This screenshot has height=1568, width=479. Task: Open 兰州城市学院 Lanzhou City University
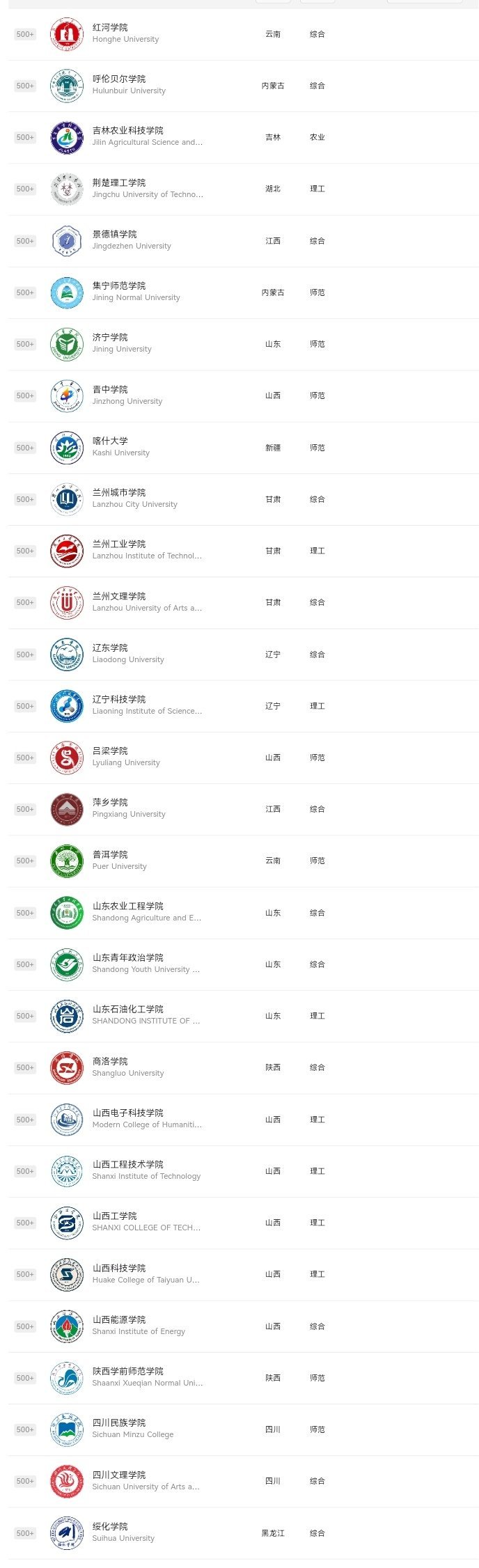pos(243,499)
